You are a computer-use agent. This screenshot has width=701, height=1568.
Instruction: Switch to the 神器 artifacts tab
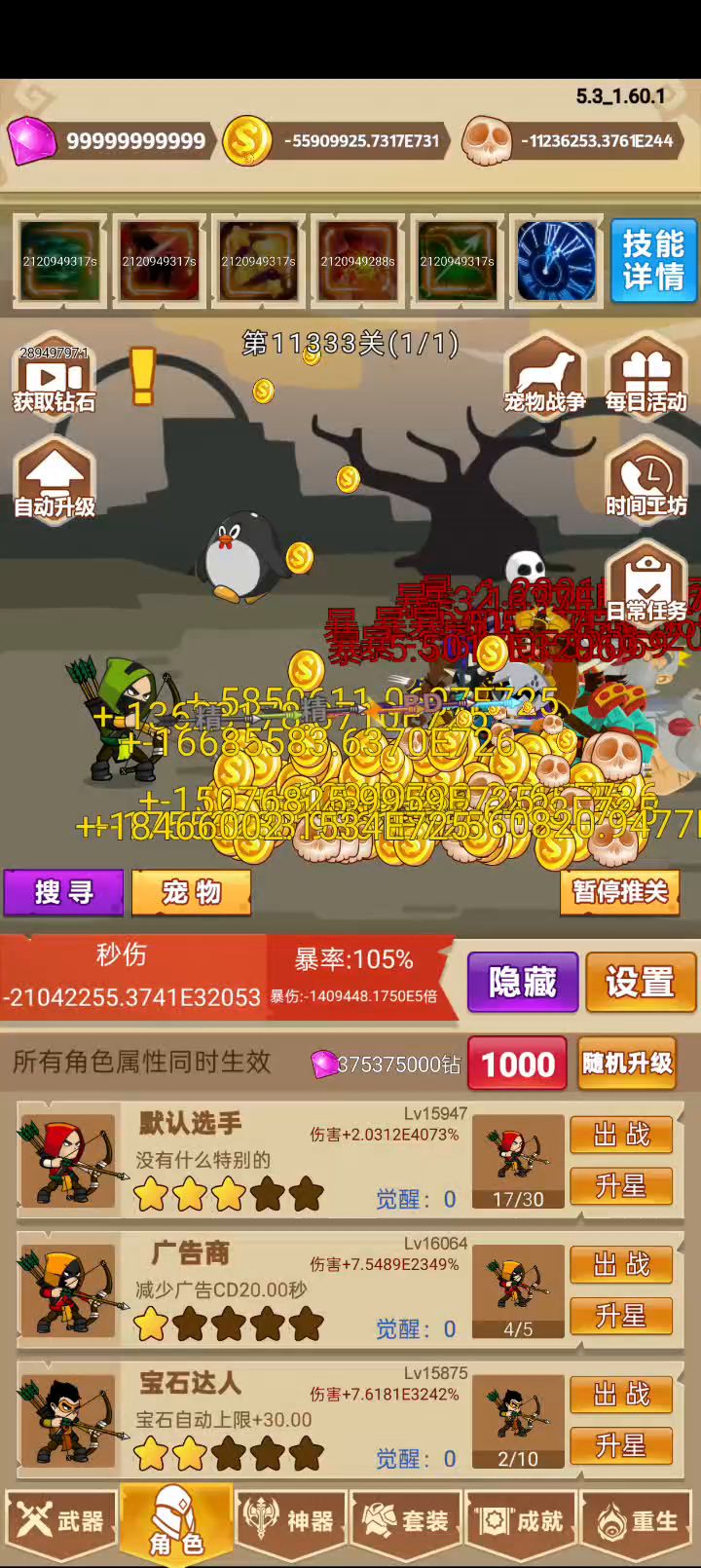291,1520
